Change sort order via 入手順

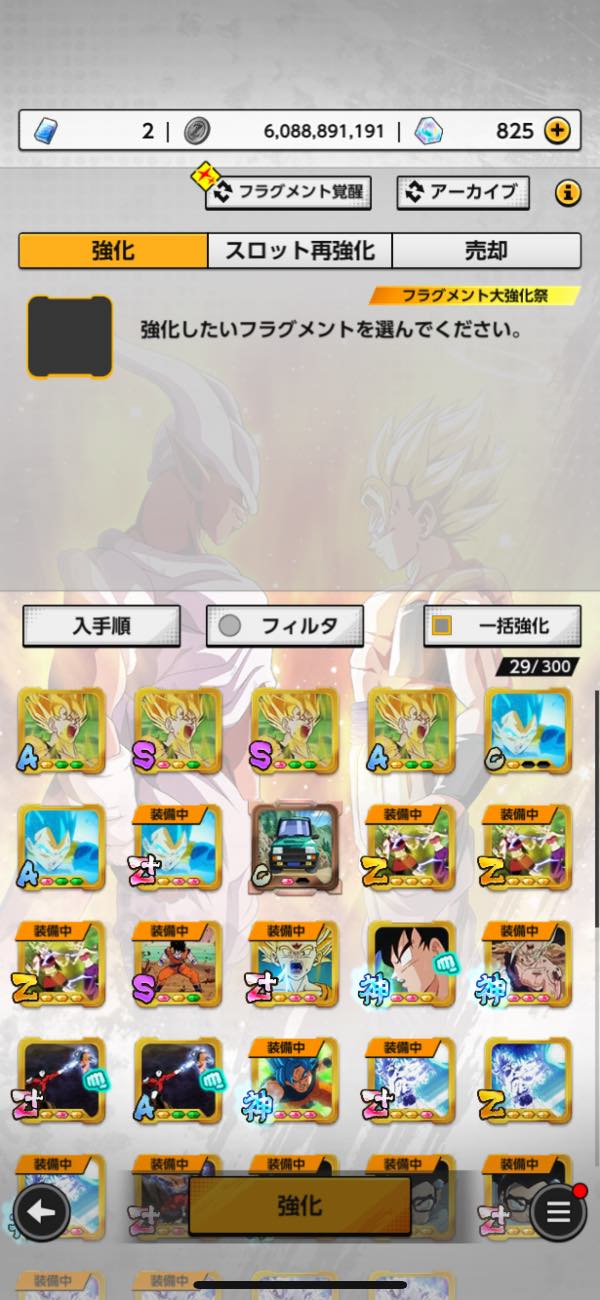pos(101,626)
